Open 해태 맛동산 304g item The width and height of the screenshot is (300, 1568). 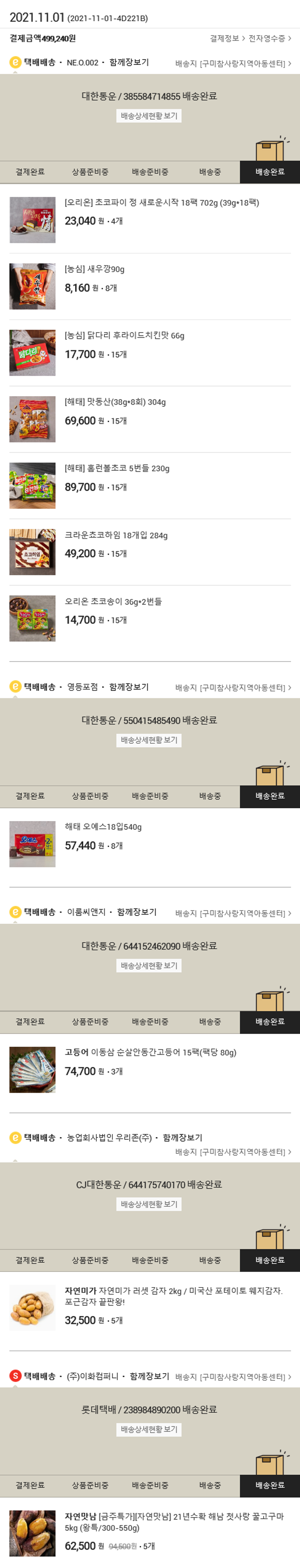[115, 402]
